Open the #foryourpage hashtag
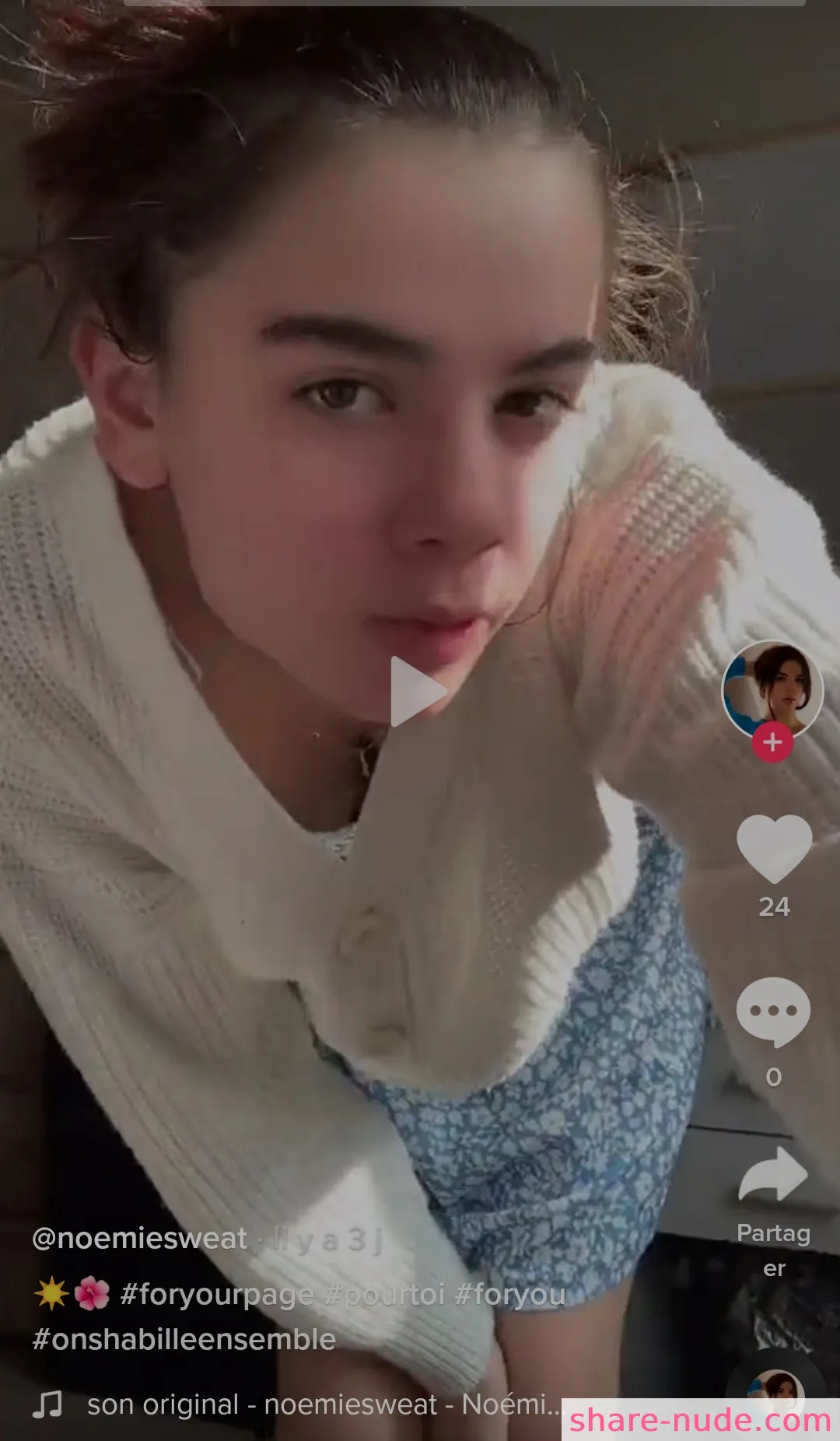This screenshot has height=1441, width=840. (x=217, y=1294)
